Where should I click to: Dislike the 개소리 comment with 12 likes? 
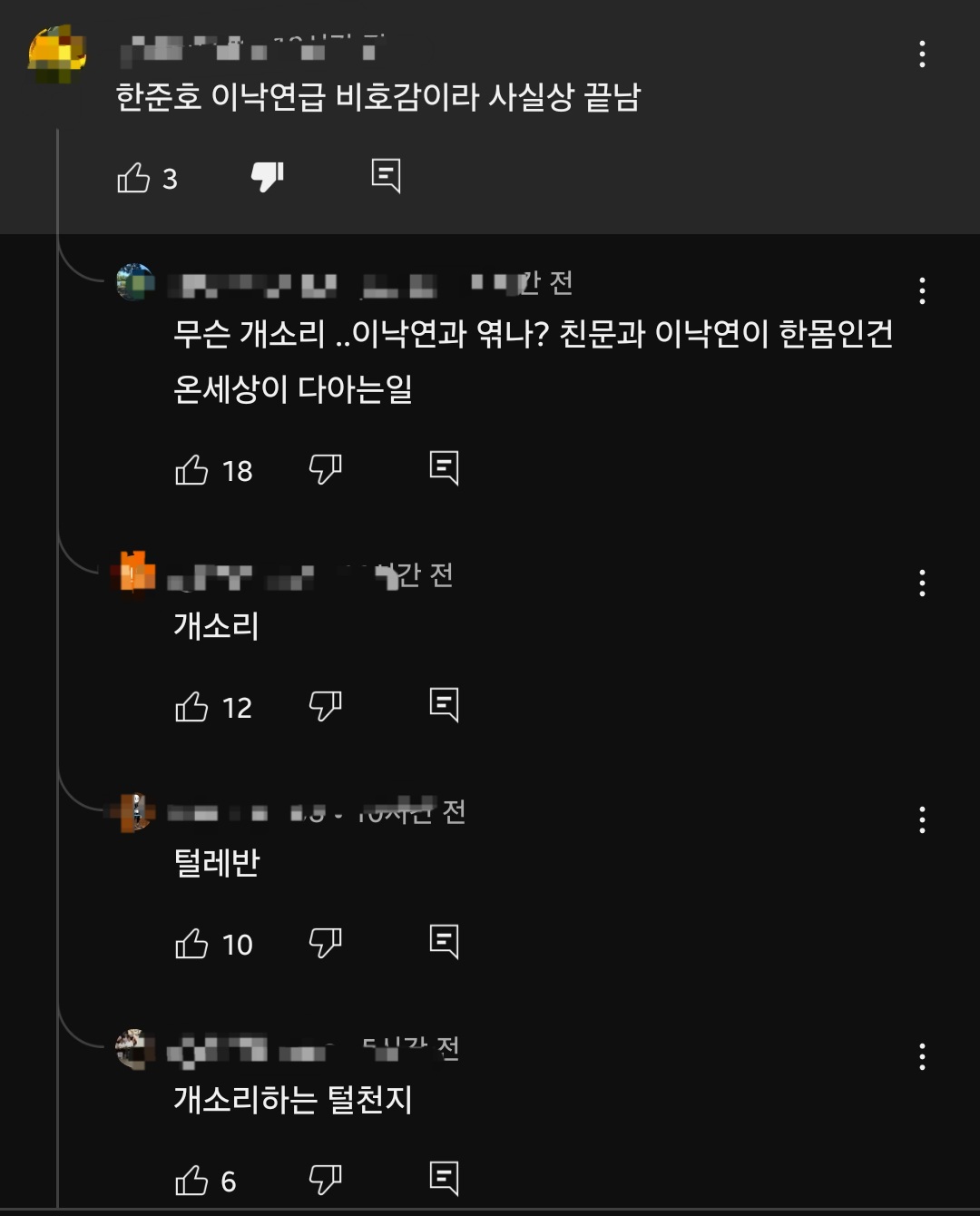click(327, 706)
